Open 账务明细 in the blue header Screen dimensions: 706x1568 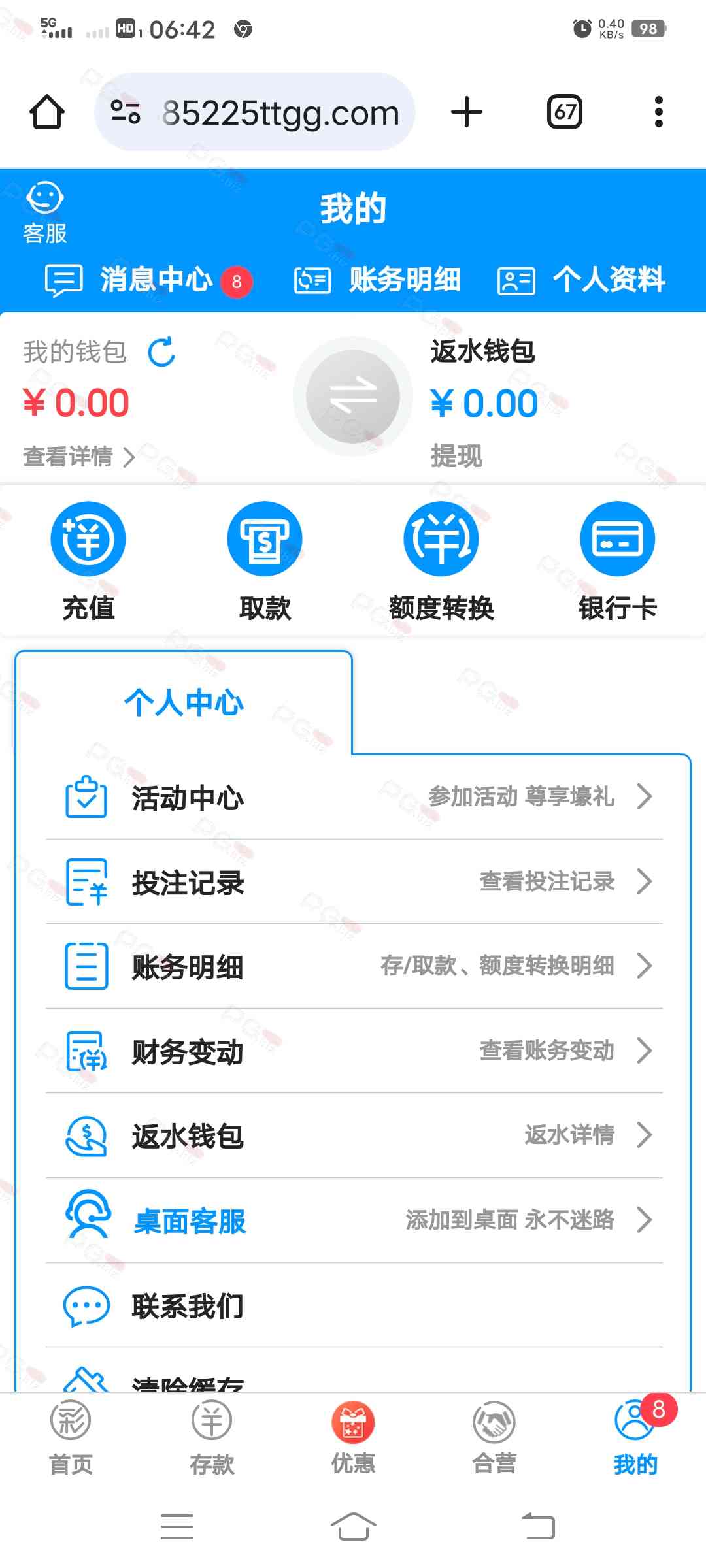tap(378, 280)
